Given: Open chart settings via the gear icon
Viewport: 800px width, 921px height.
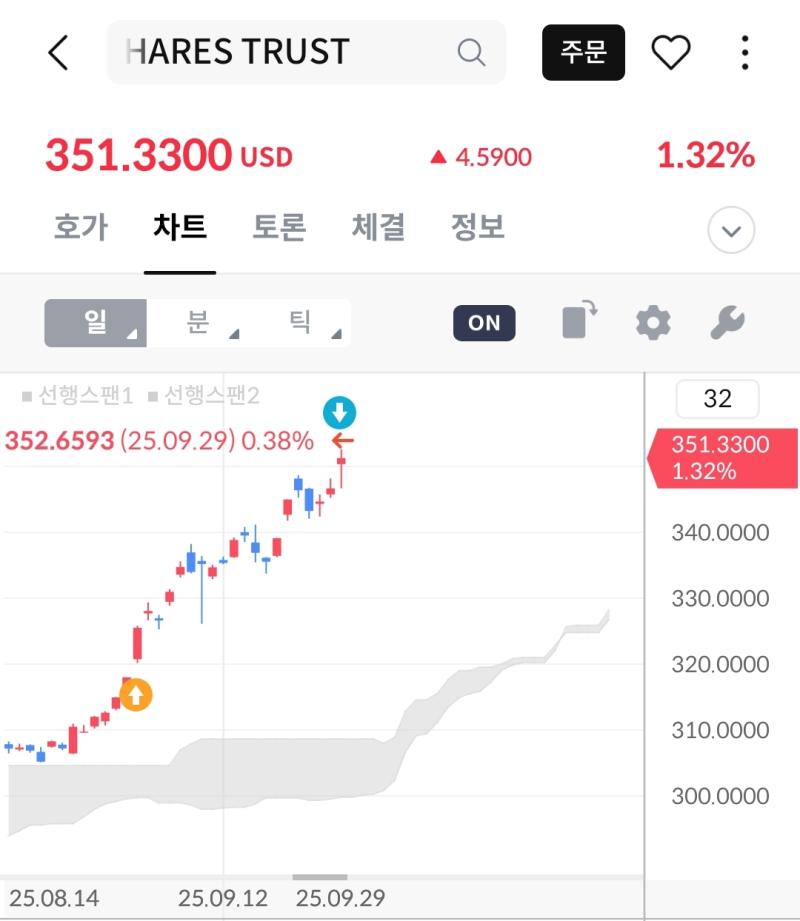Looking at the screenshot, I should coord(652,322).
